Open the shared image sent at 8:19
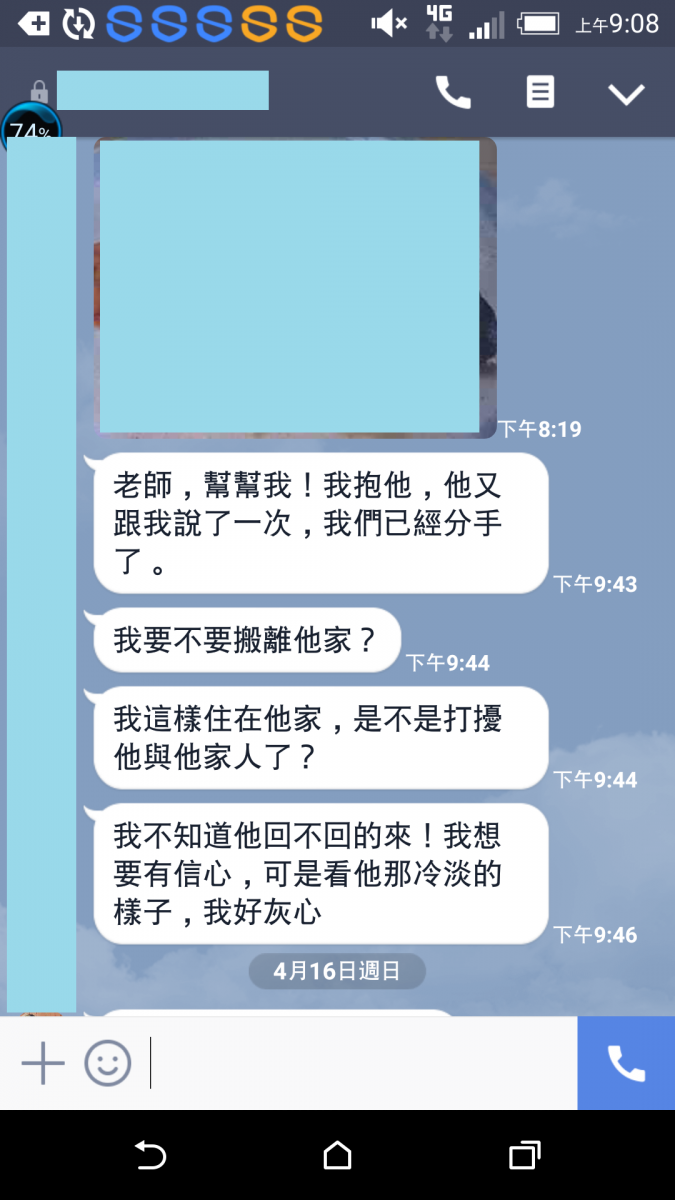This screenshot has width=675, height=1200. (295, 288)
